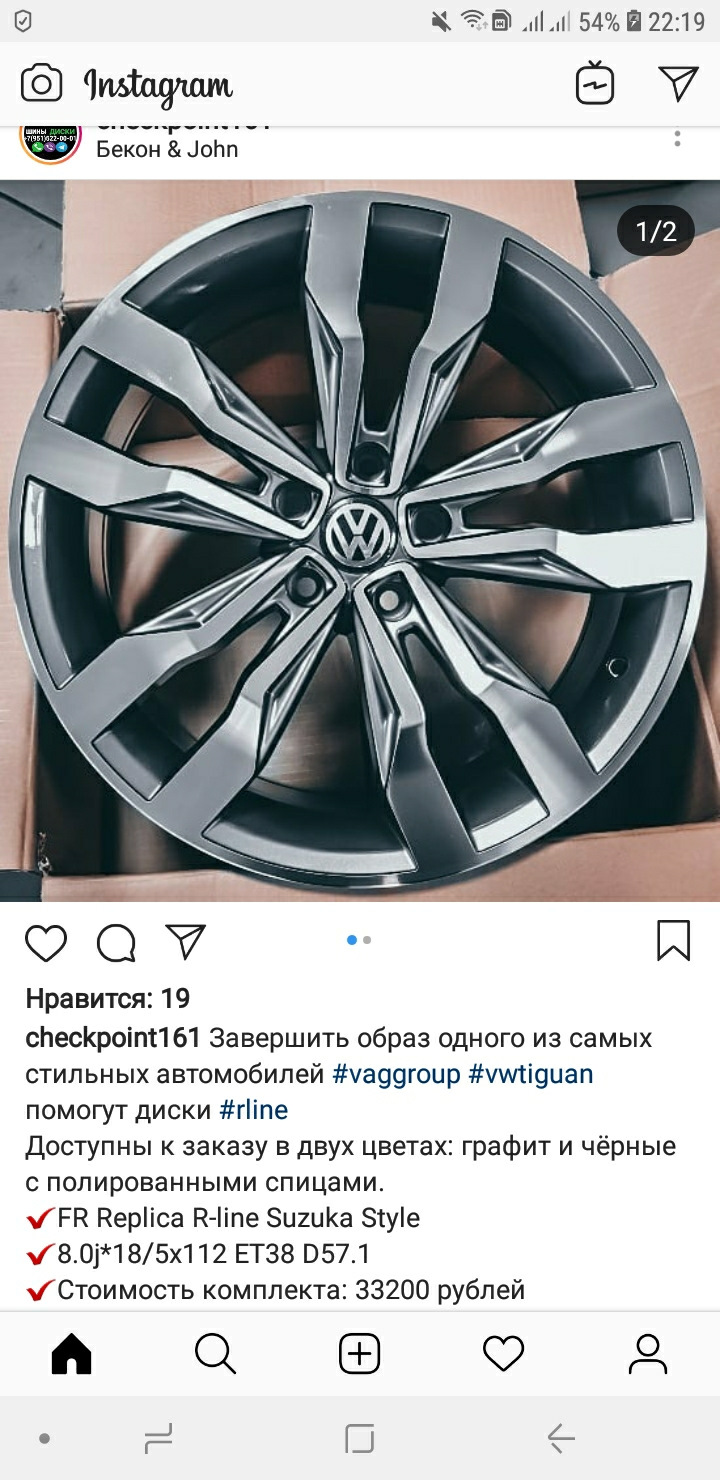Open the Instagram camera
The image size is (720, 1480).
42,84
